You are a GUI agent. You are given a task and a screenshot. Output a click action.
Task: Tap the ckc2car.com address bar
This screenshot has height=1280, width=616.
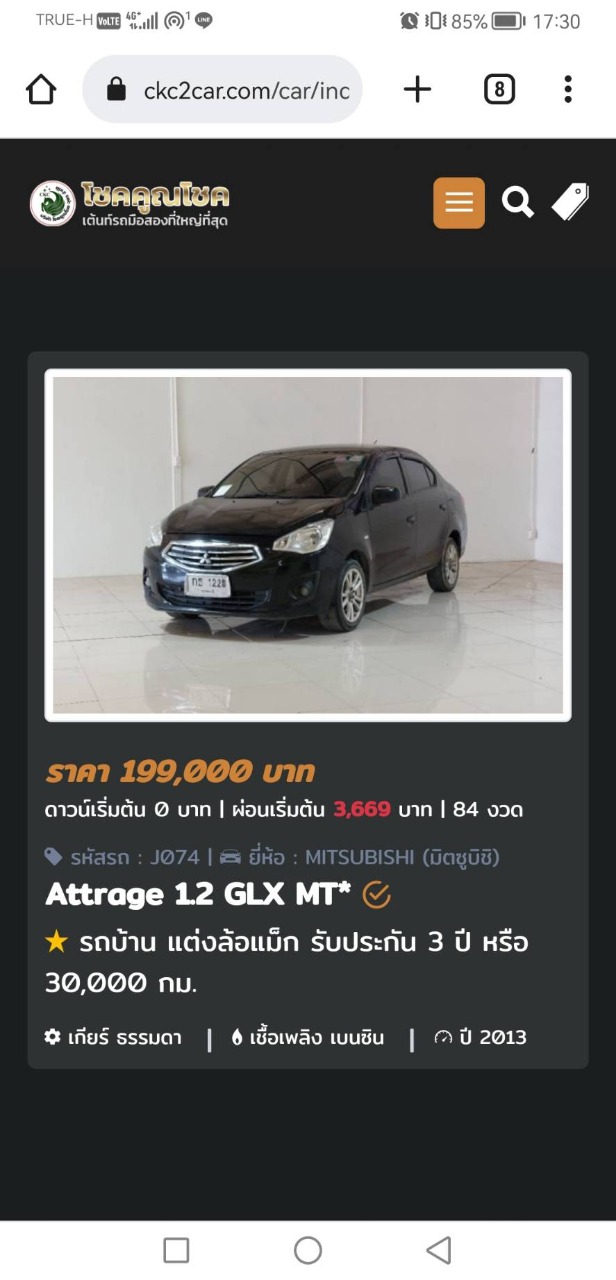(x=222, y=90)
